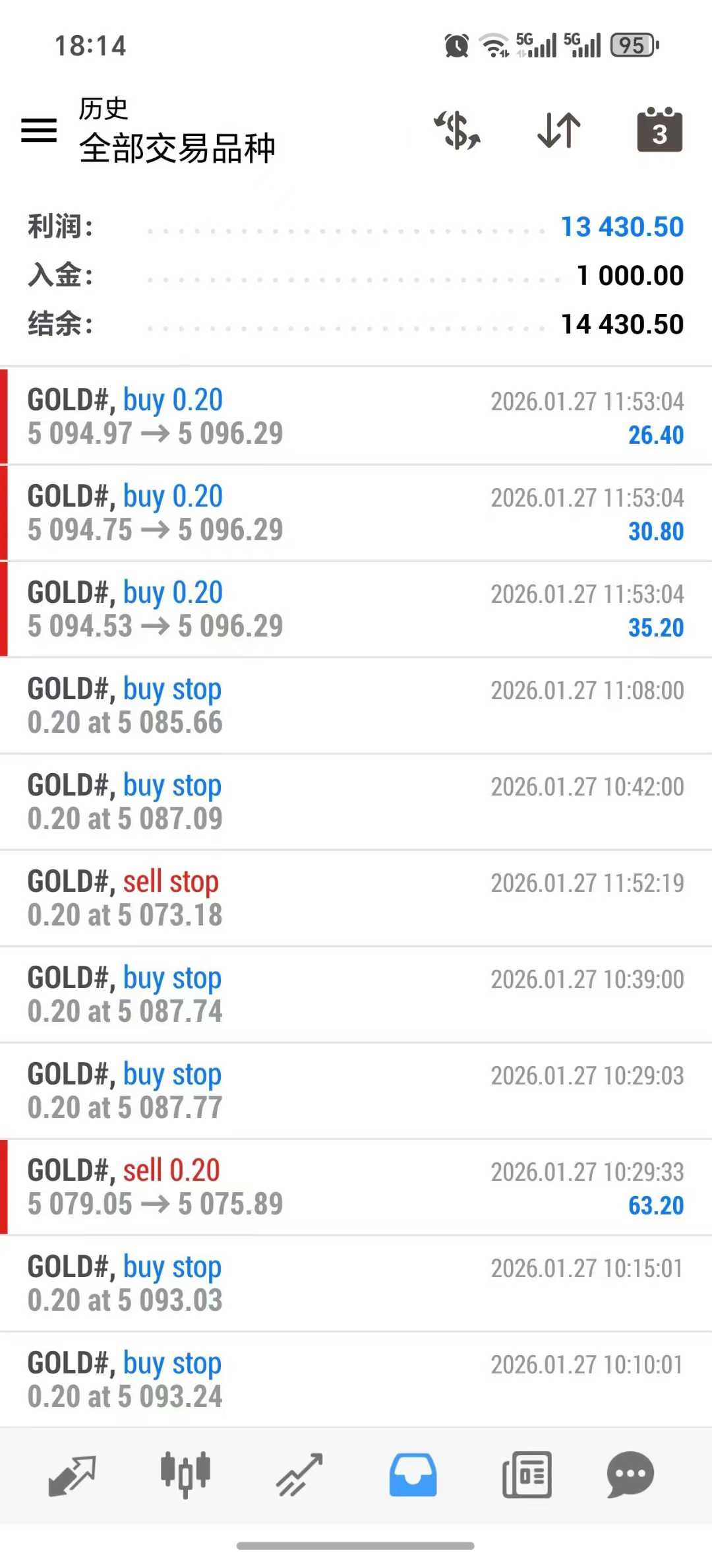The image size is (712, 1568).
Task: Open buy stop order at 5 093.03
Action: (356, 1283)
